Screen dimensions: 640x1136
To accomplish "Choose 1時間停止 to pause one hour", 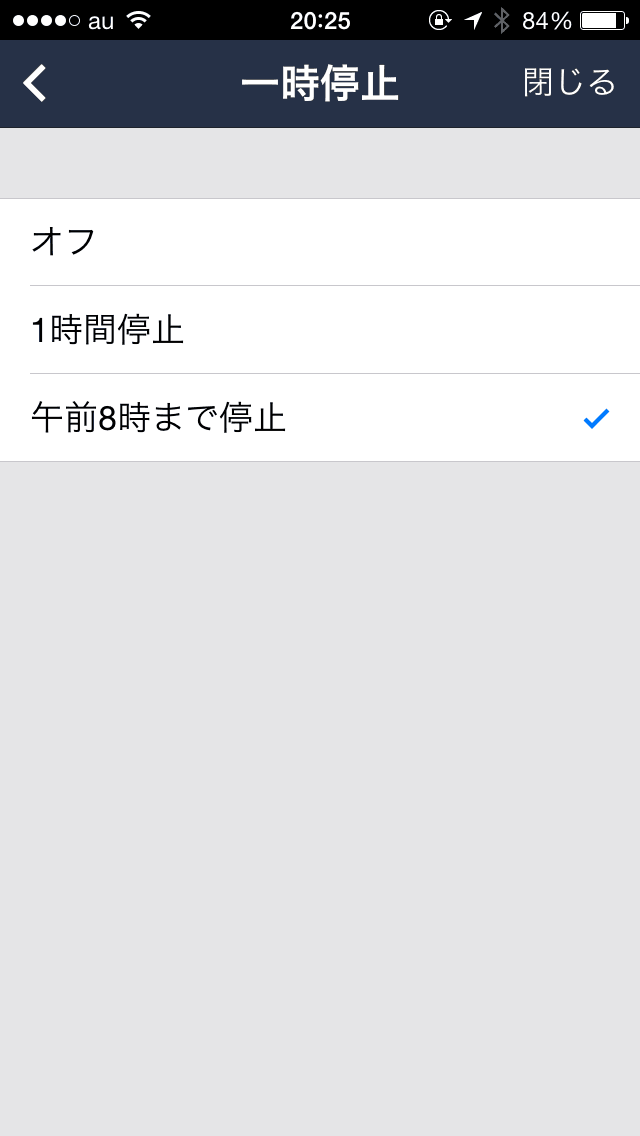I will pos(320,330).
